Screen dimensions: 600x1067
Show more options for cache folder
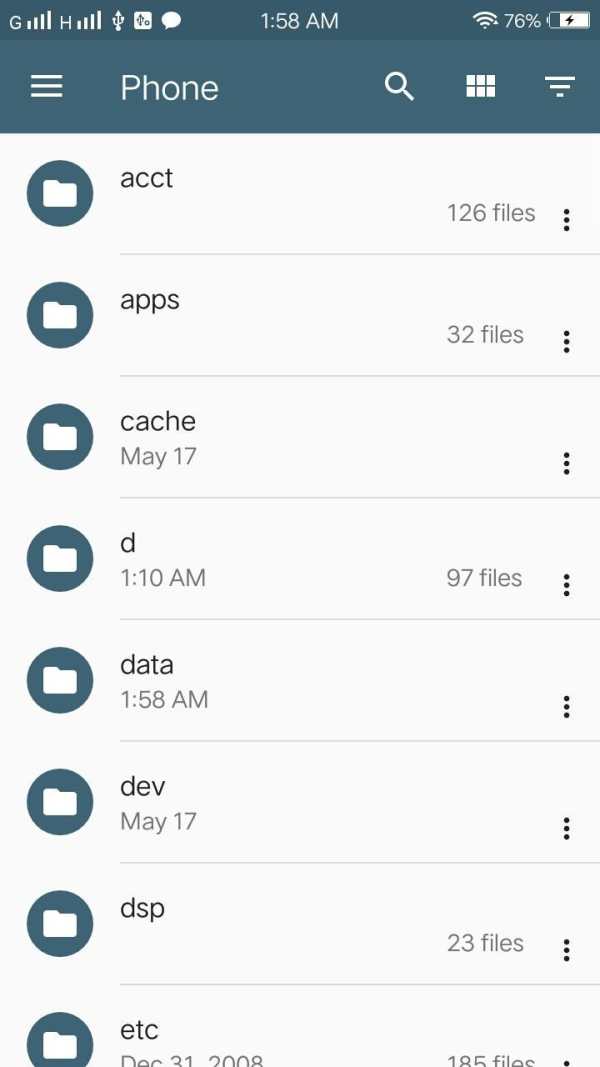point(566,463)
